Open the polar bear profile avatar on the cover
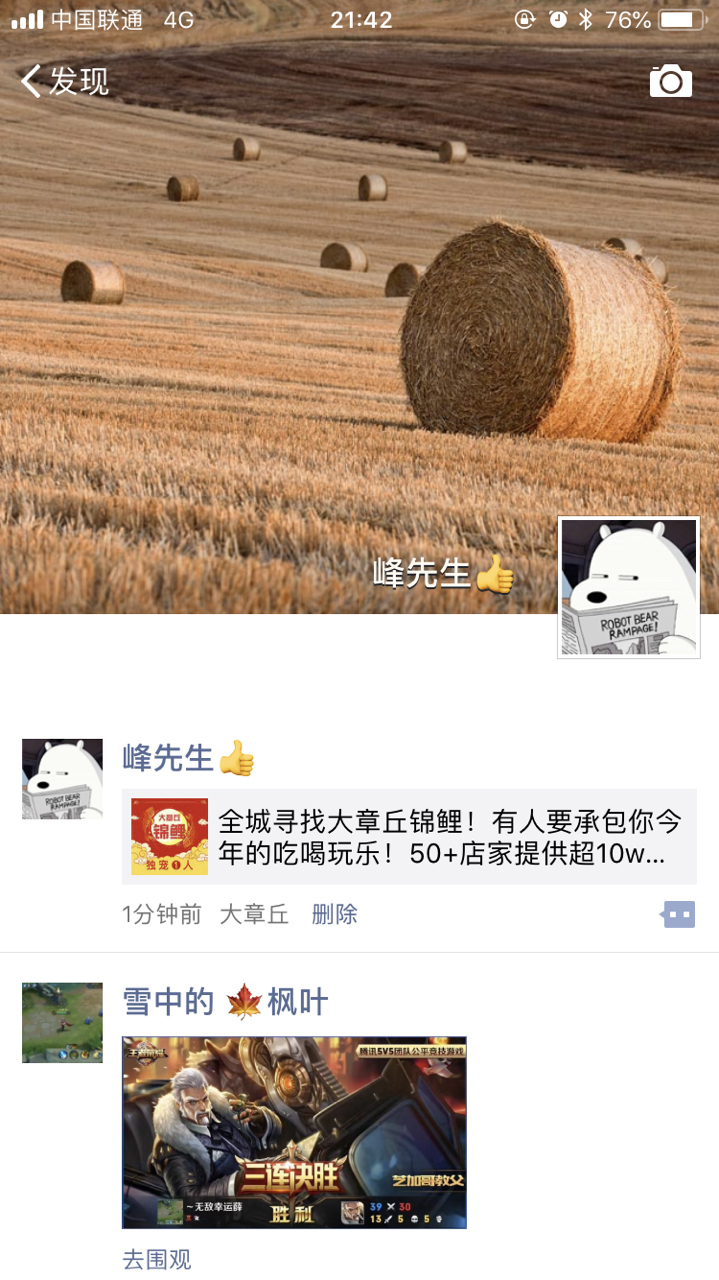The height and width of the screenshot is (1280, 719). tap(628, 588)
